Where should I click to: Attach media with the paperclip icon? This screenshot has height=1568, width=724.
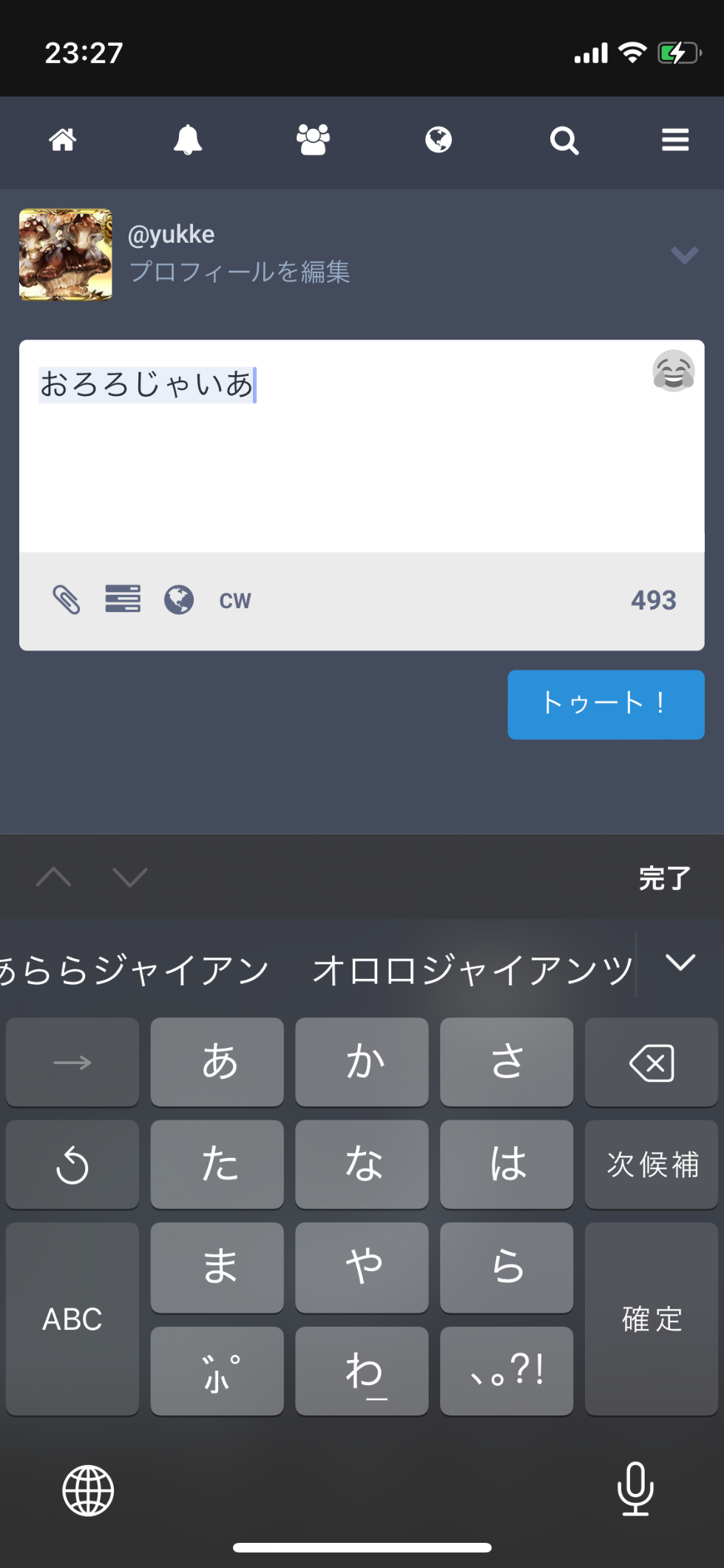pyautogui.click(x=67, y=599)
